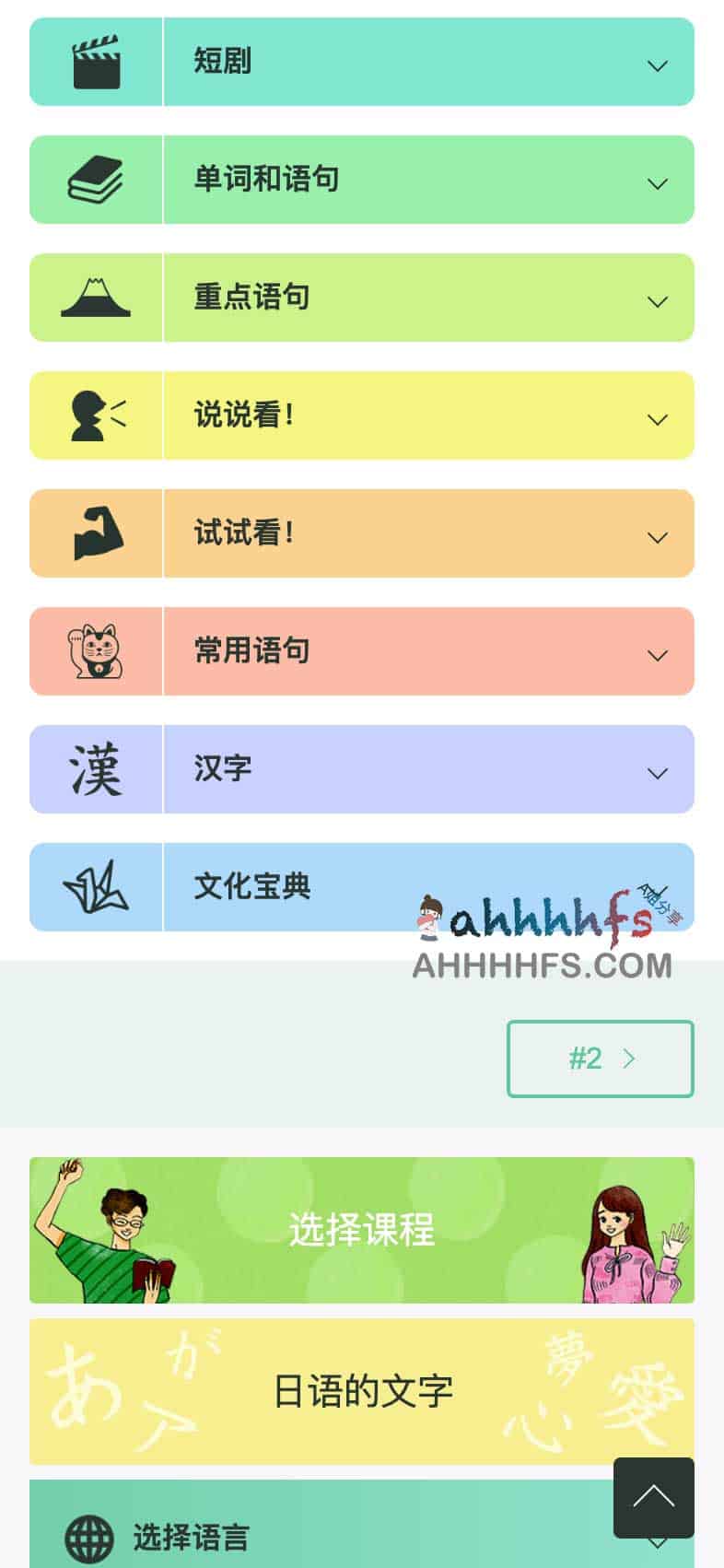Click the origami crane icon for 文化宝典
Screen dimensions: 724x1568
95,886
